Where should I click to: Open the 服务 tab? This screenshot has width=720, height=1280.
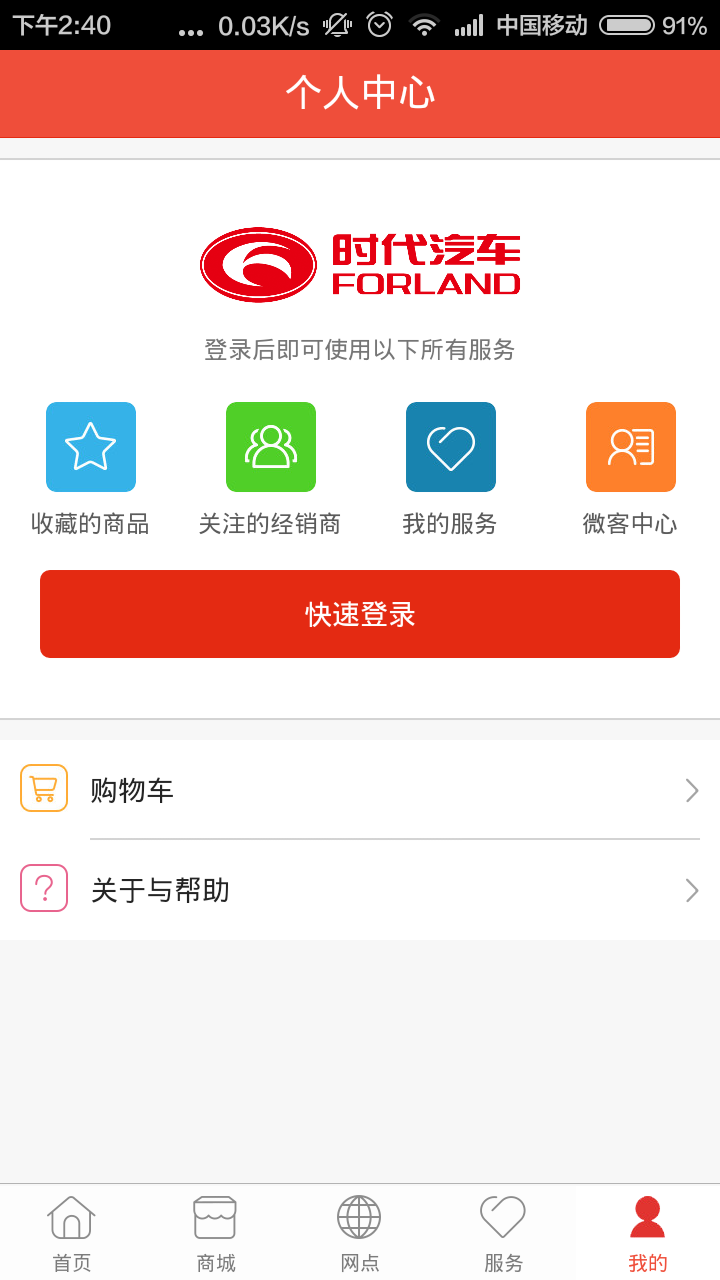[x=502, y=1218]
